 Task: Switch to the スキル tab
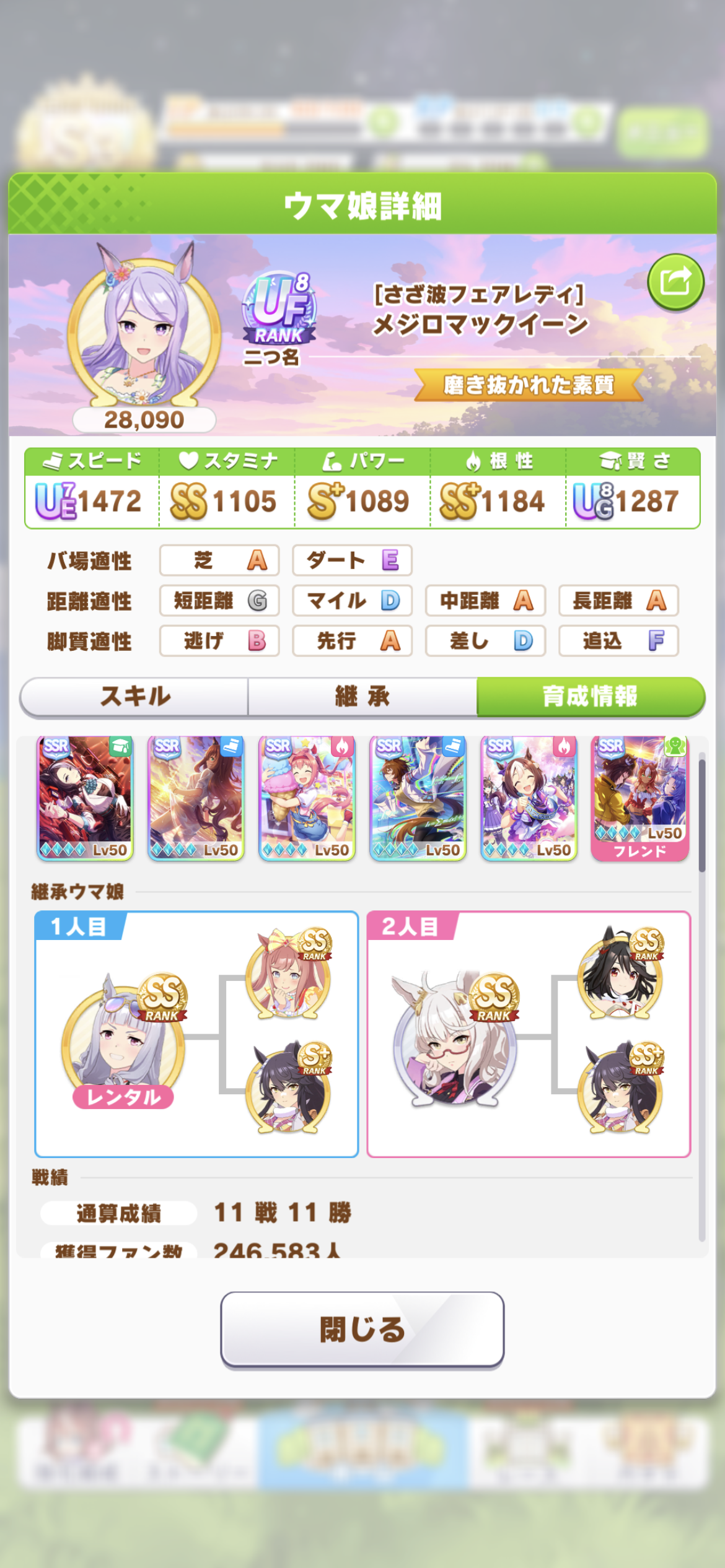tap(134, 697)
